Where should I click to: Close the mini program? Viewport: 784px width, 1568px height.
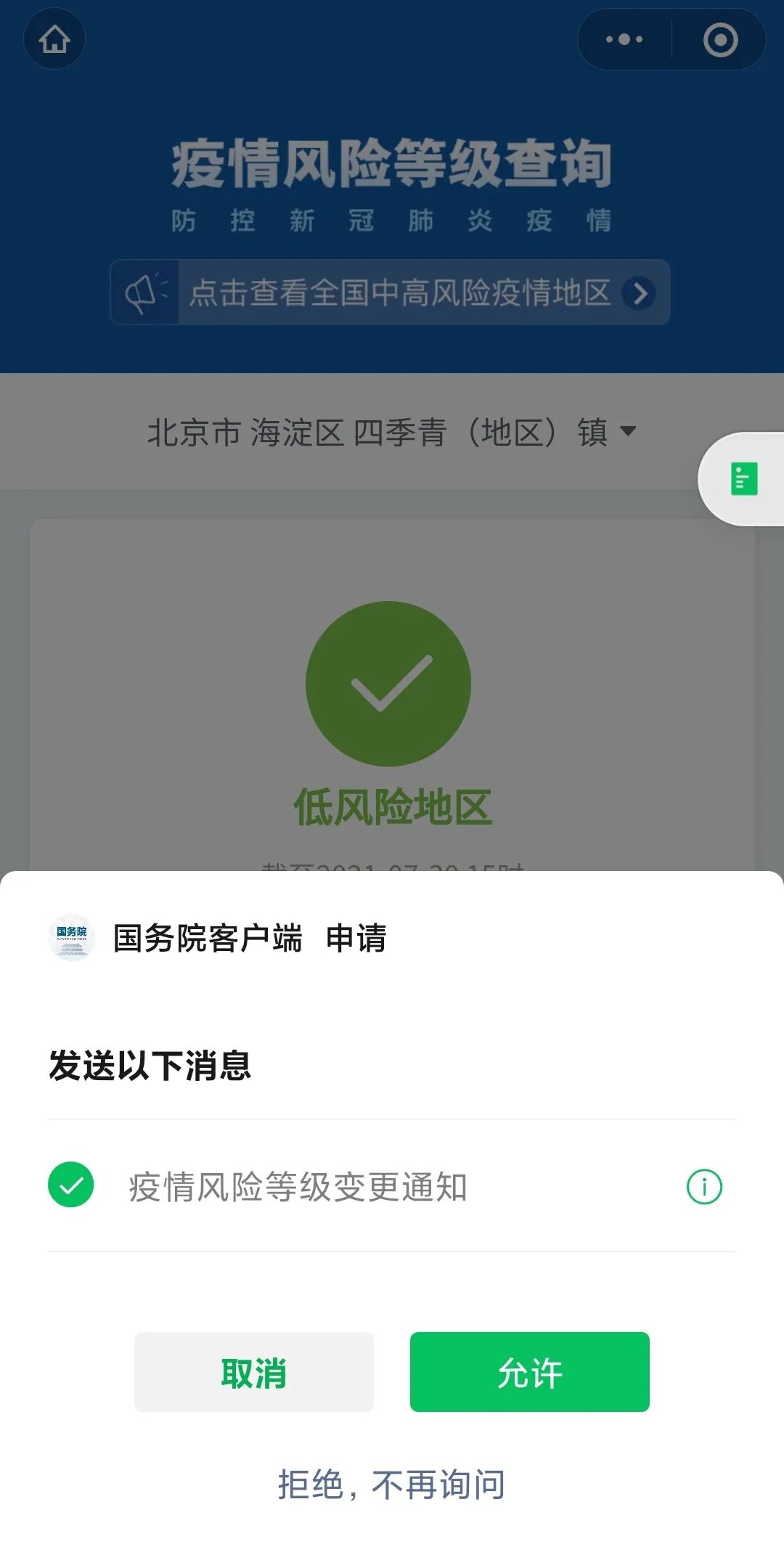(x=720, y=39)
